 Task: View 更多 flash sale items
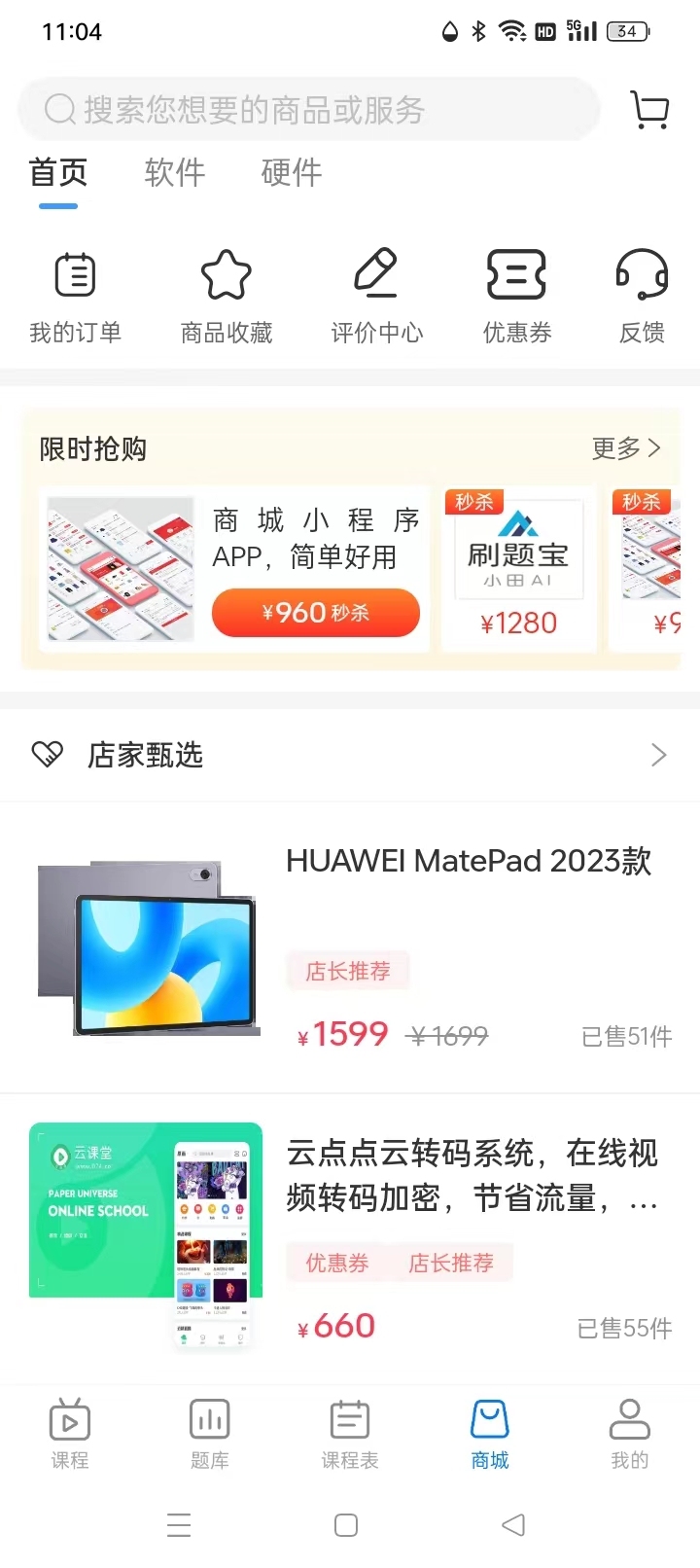(626, 448)
